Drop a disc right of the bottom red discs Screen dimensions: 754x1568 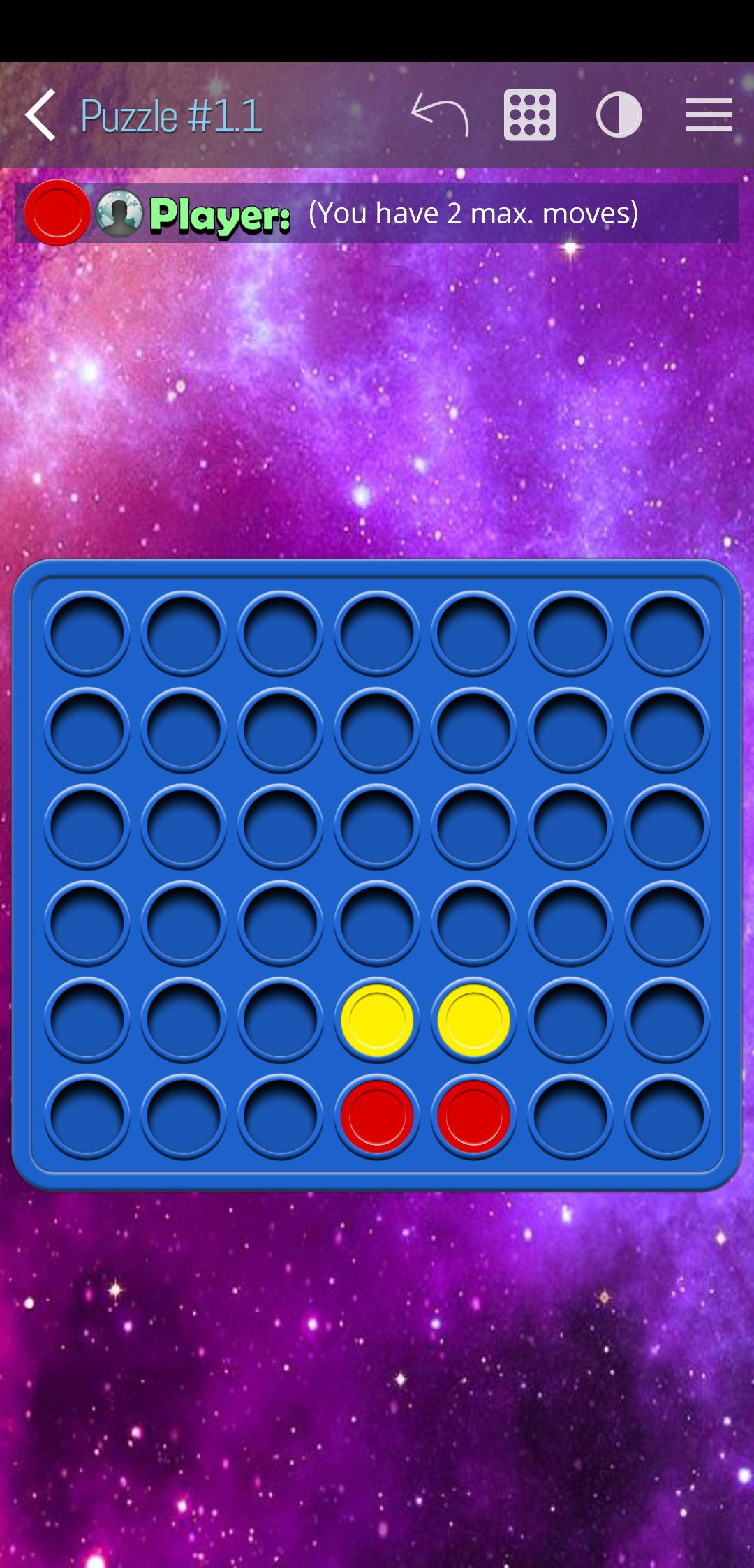point(570,1115)
